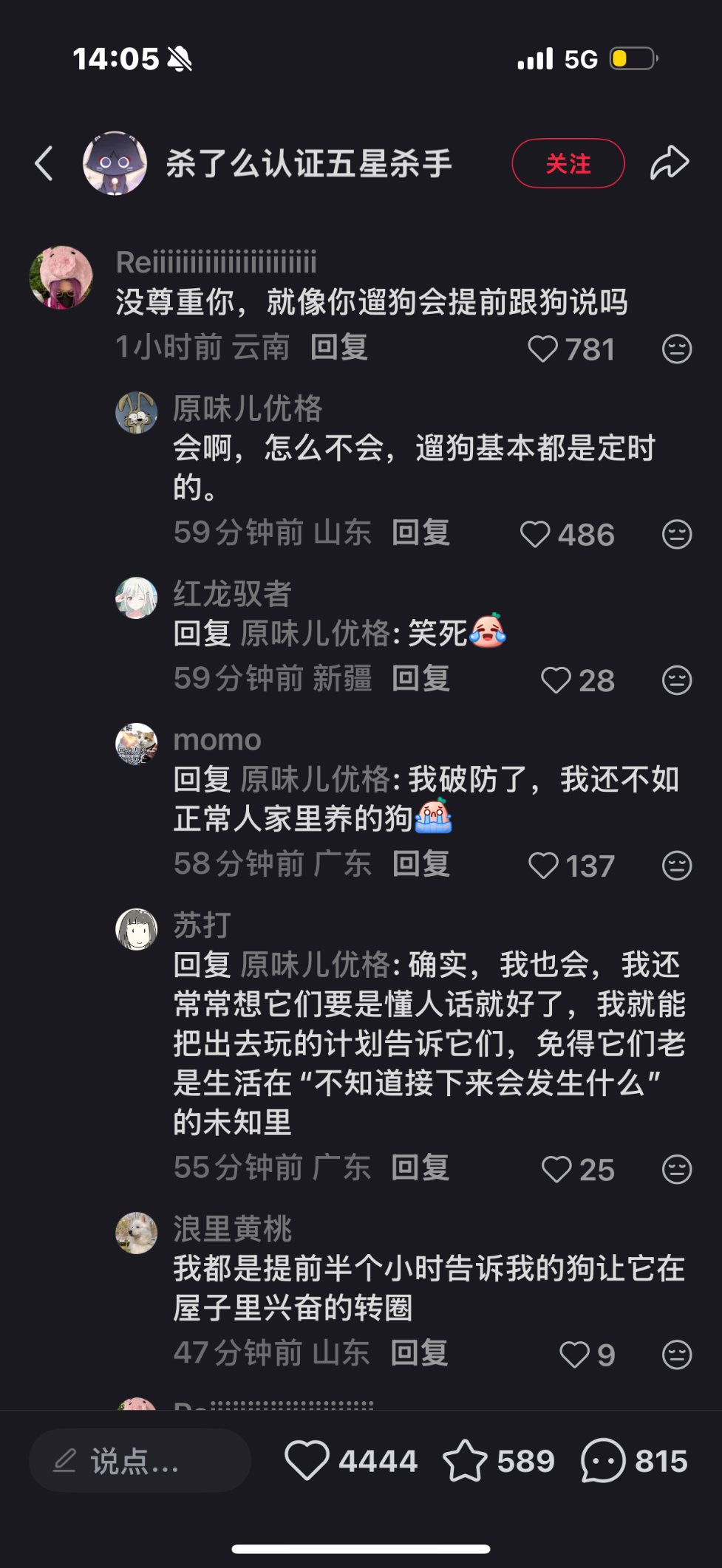
Task: Dislike 红龙驭者's comment via face icon
Action: 676,680
